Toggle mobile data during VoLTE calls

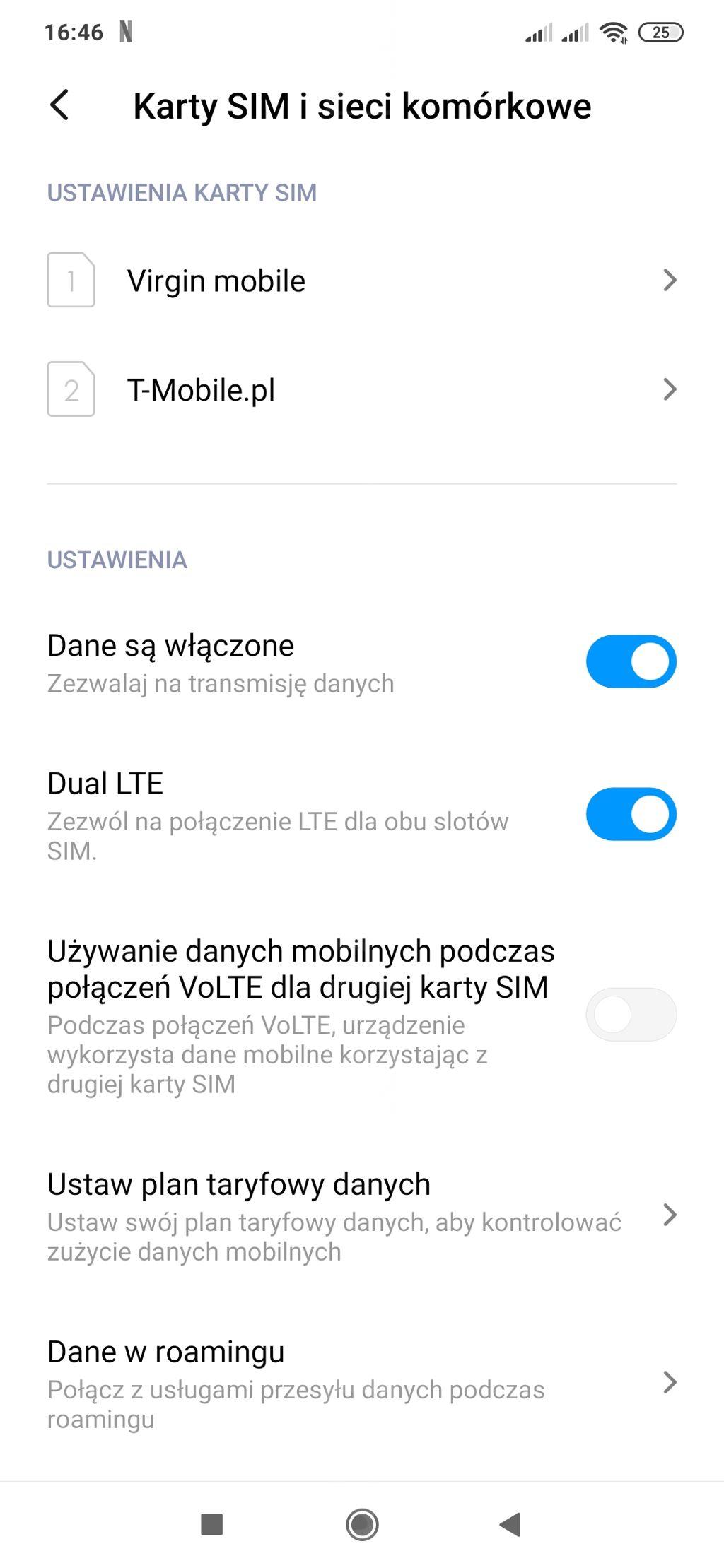click(x=631, y=1015)
